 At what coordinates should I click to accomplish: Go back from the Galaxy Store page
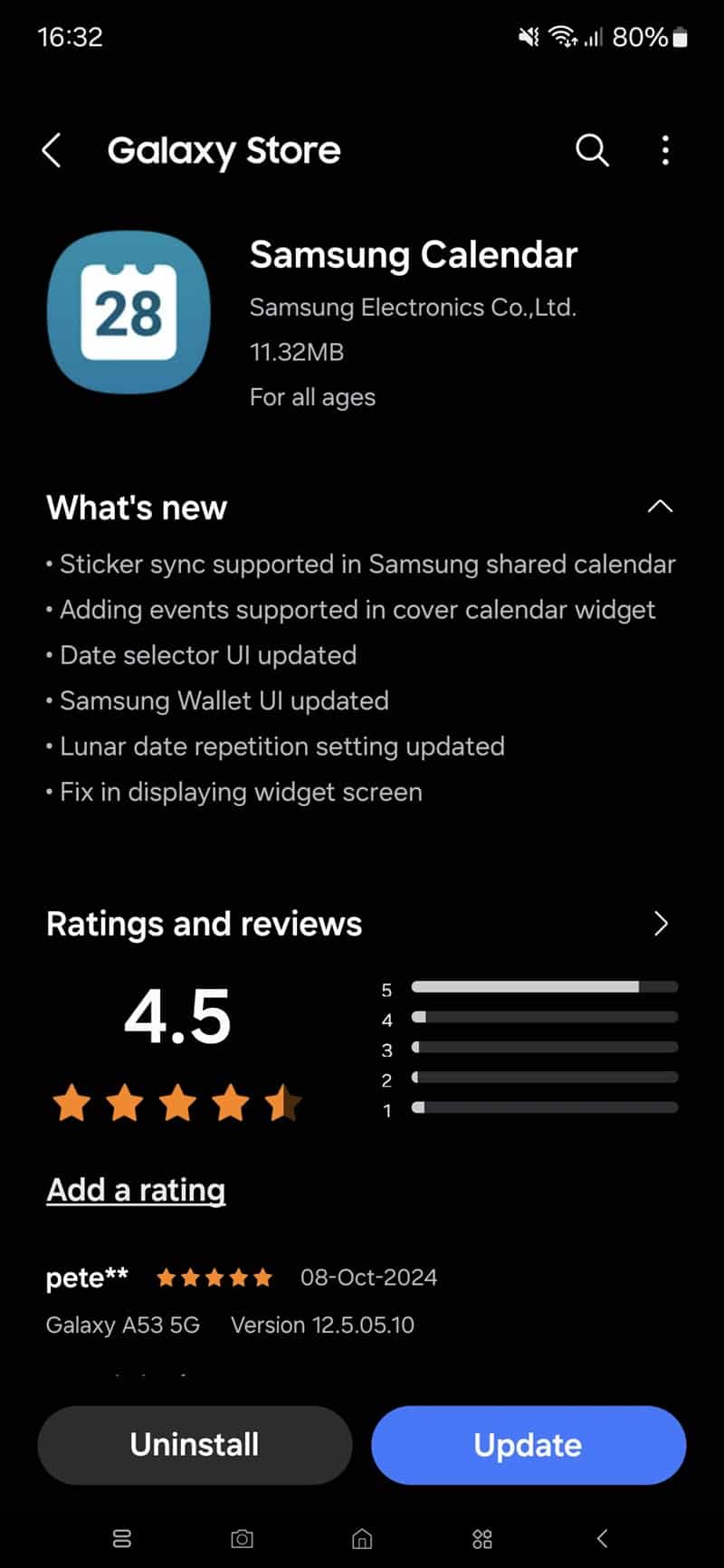click(x=52, y=150)
